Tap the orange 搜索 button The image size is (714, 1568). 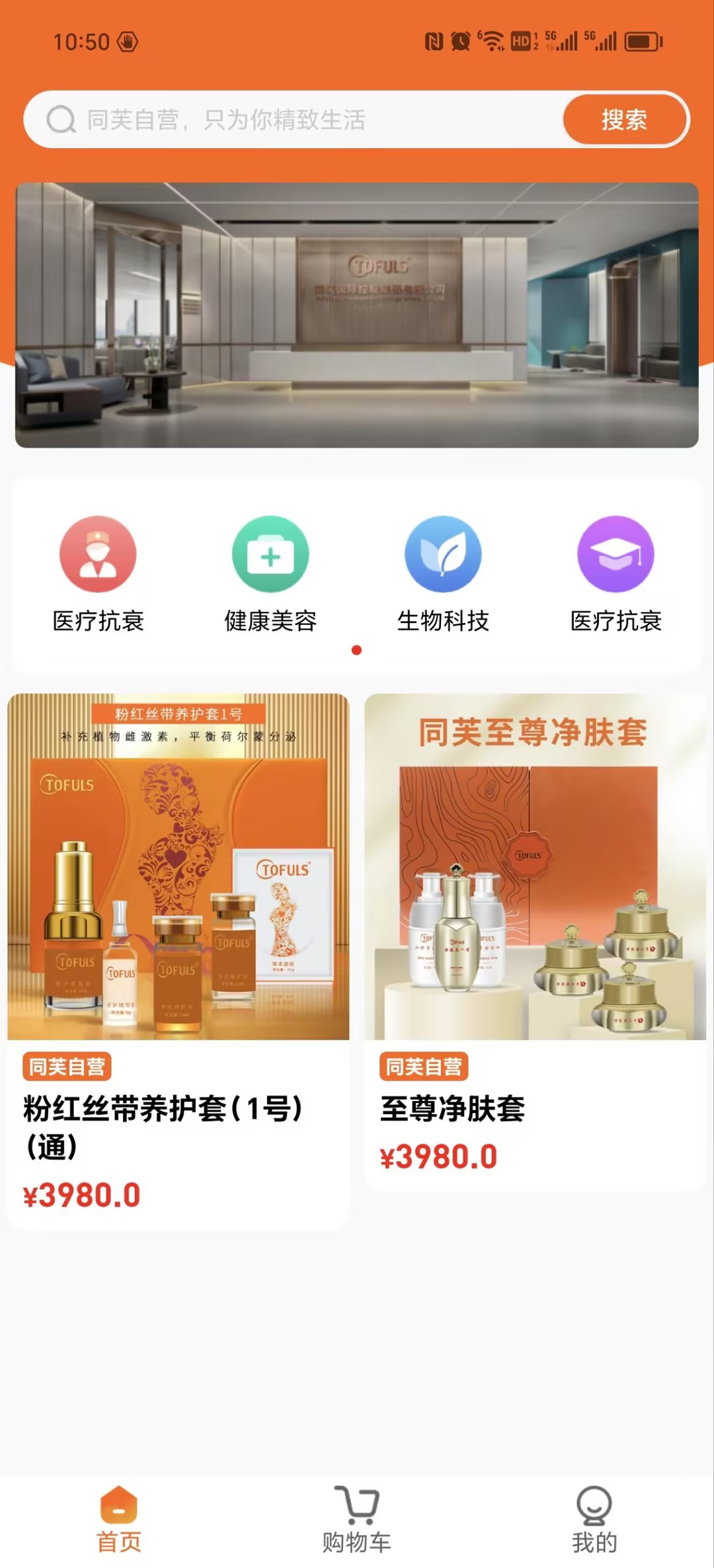point(624,120)
